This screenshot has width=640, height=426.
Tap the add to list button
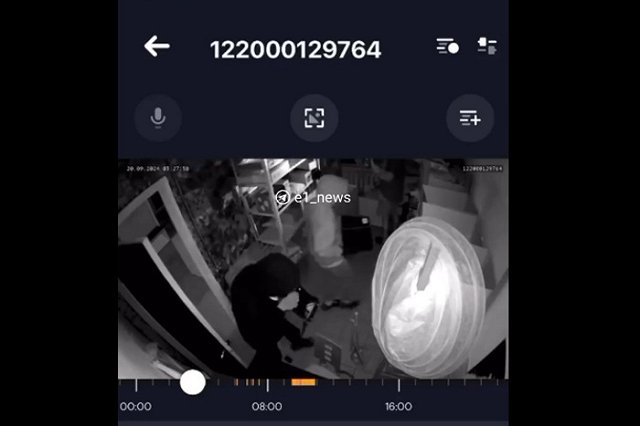pos(470,118)
